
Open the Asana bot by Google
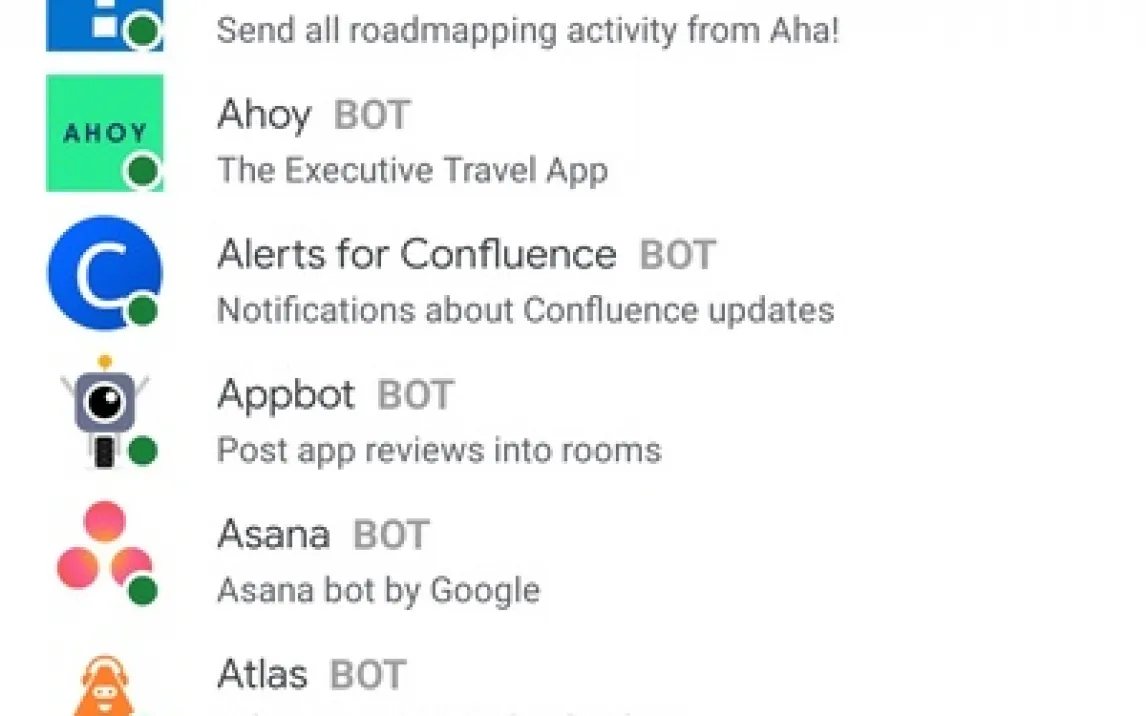click(x=378, y=561)
